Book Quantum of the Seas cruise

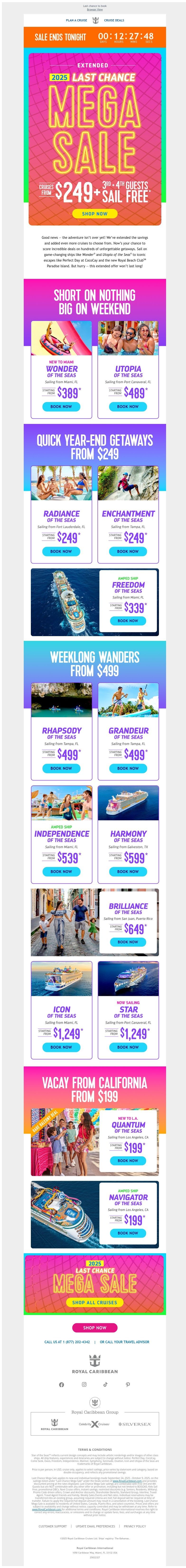(128, 1160)
